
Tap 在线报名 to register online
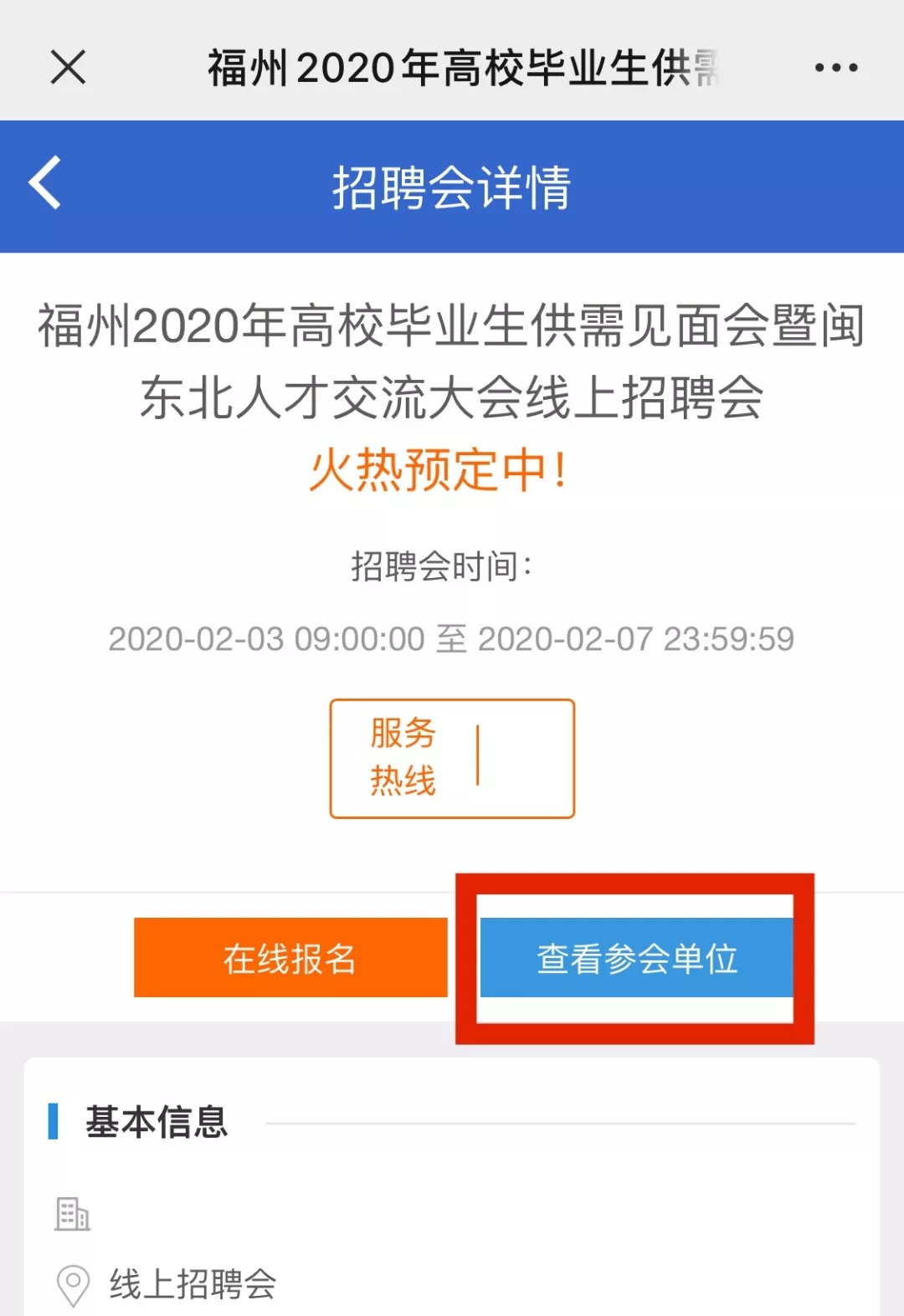tap(290, 957)
